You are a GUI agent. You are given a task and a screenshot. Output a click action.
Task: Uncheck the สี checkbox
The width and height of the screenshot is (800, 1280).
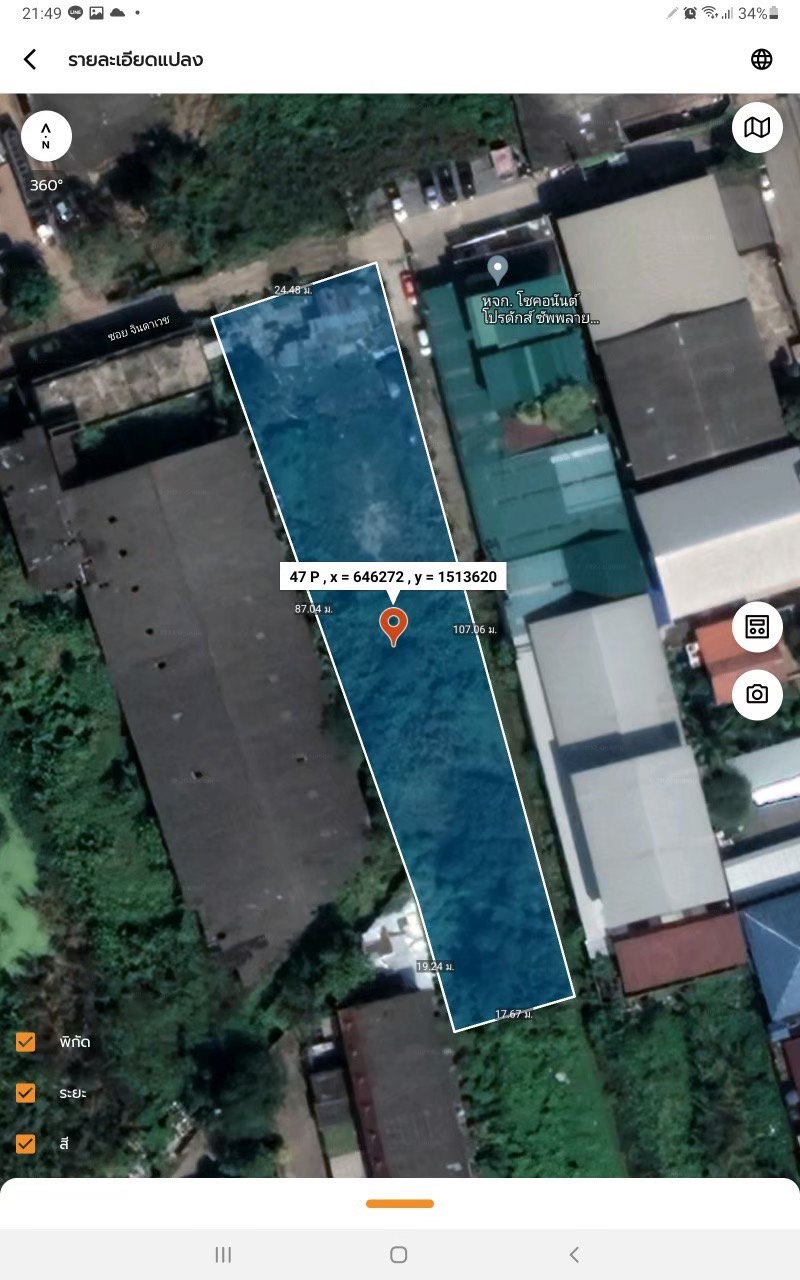coord(26,1143)
